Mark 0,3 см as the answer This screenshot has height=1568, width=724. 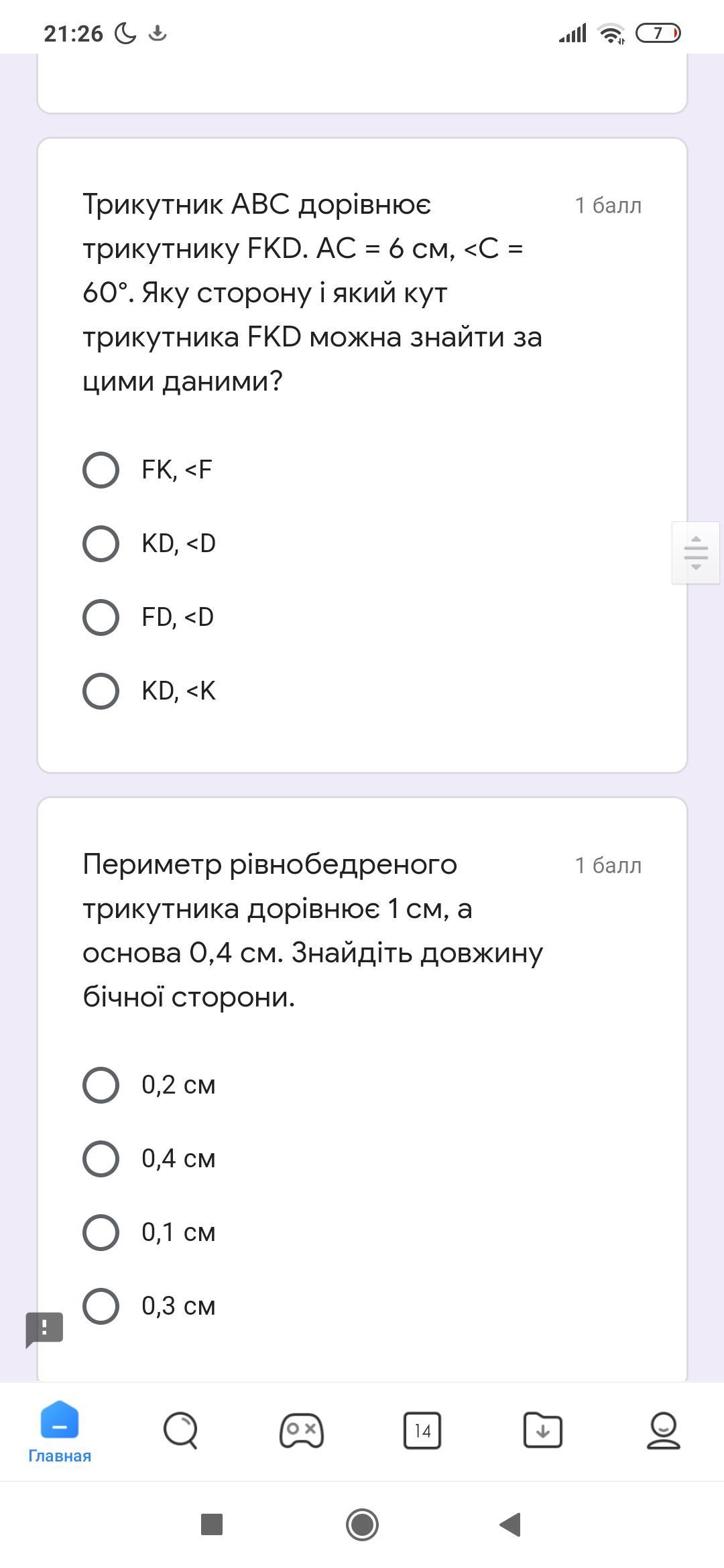[x=101, y=1306]
